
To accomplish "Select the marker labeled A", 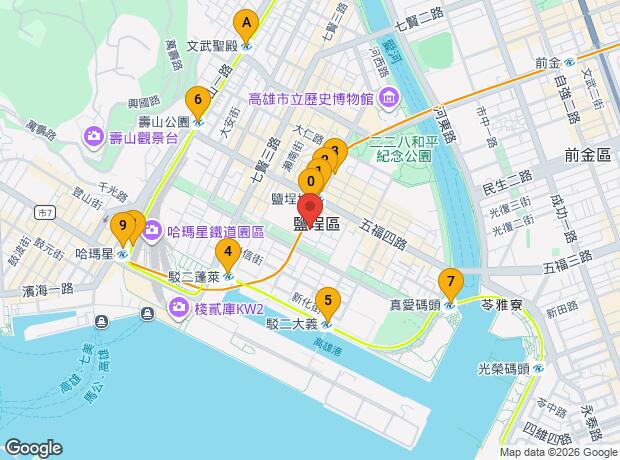I will click(x=246, y=23).
